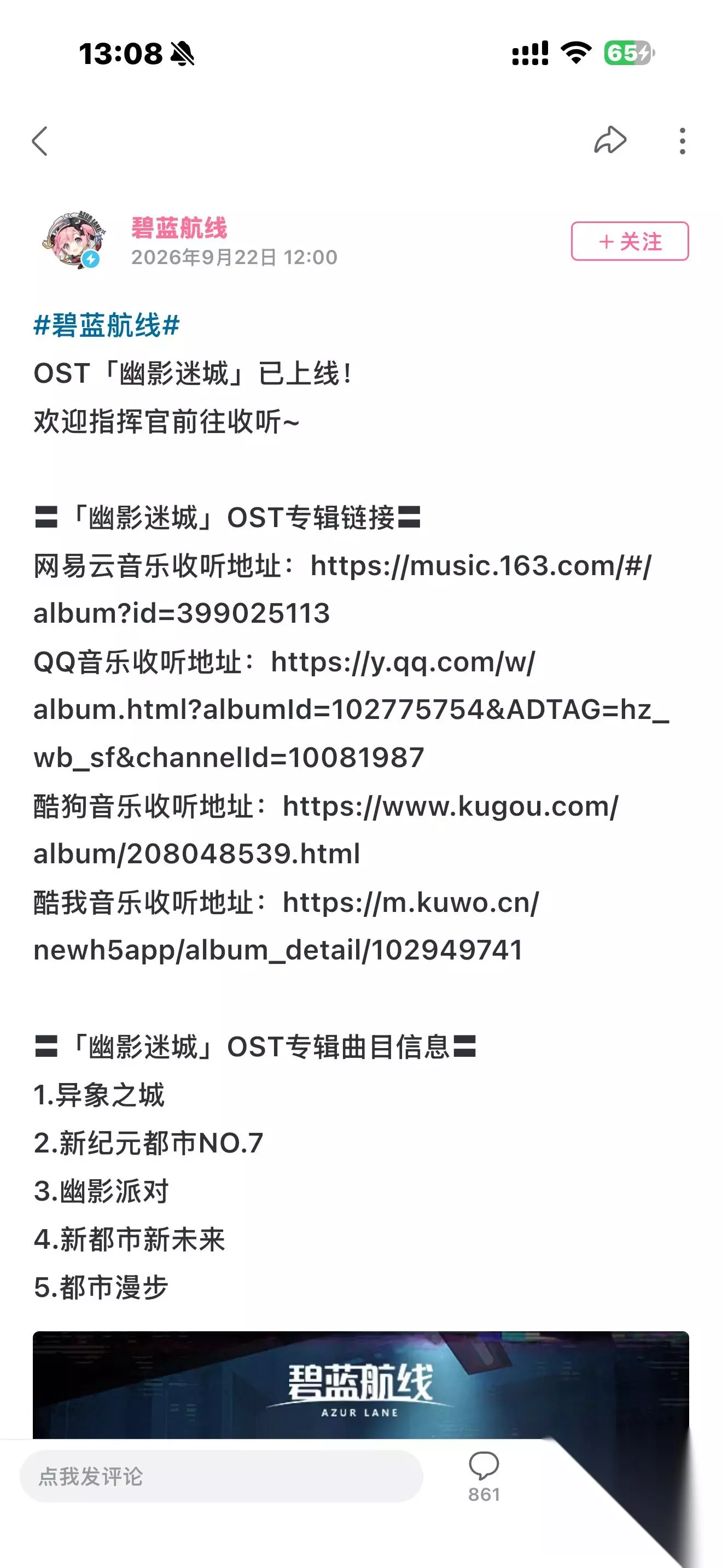Open the three-dot overflow menu

pos(683,141)
